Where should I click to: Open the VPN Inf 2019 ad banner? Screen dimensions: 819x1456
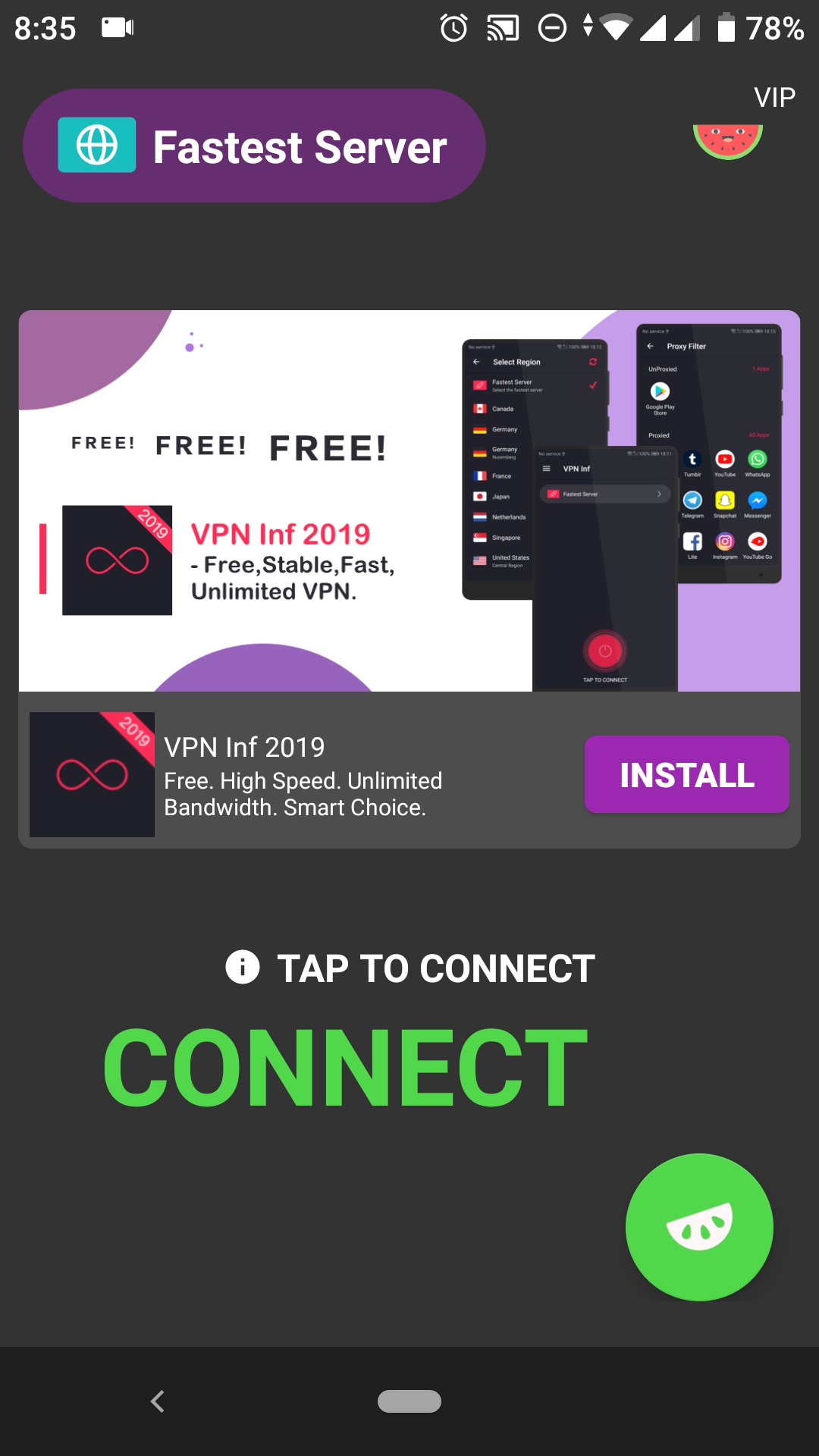click(x=409, y=500)
